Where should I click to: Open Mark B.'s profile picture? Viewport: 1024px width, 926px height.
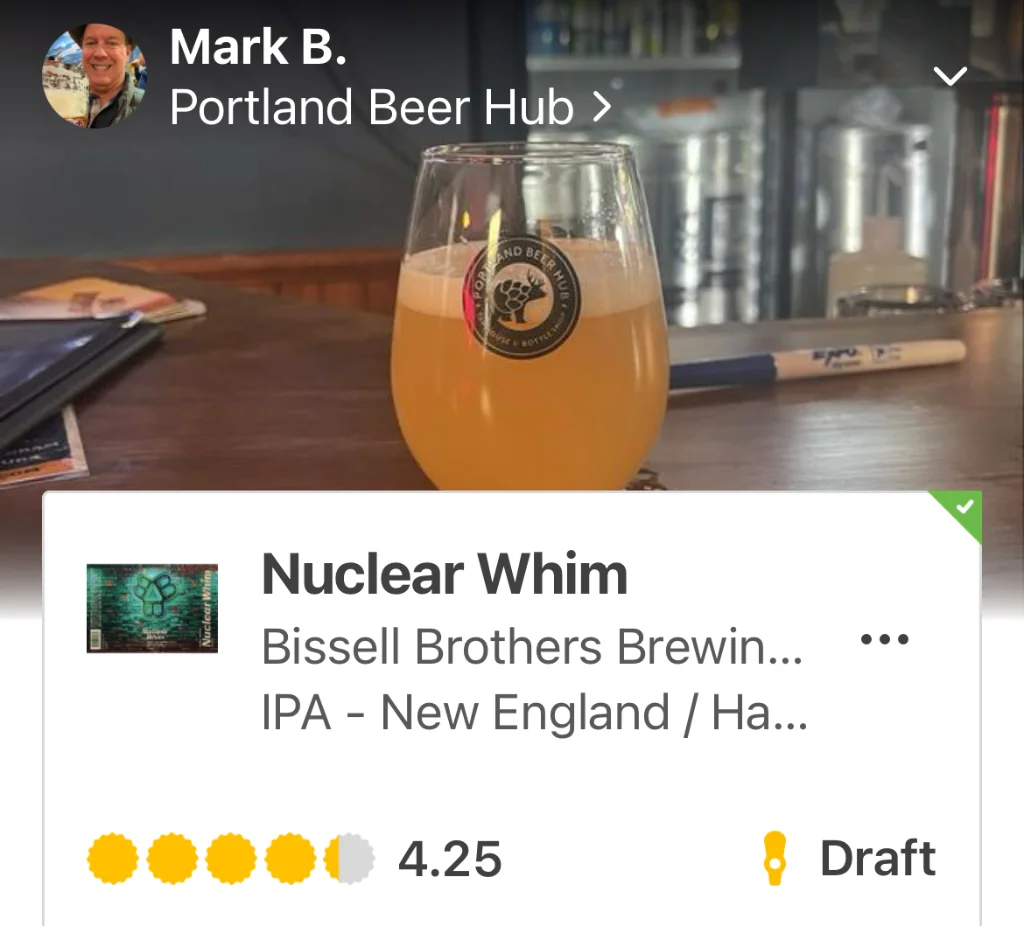[94, 78]
